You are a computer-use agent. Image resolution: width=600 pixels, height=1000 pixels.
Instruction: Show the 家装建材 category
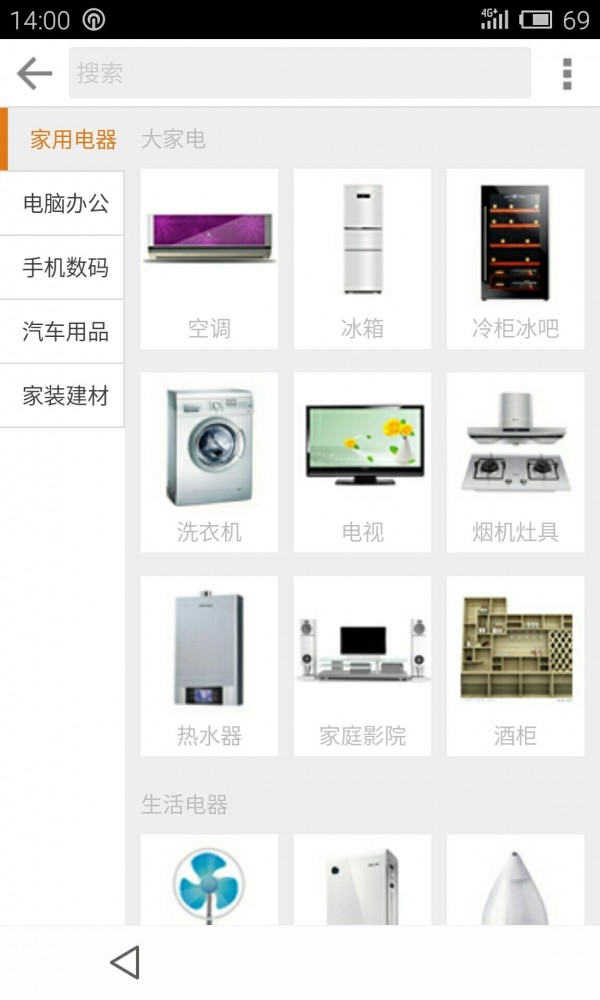[64, 396]
